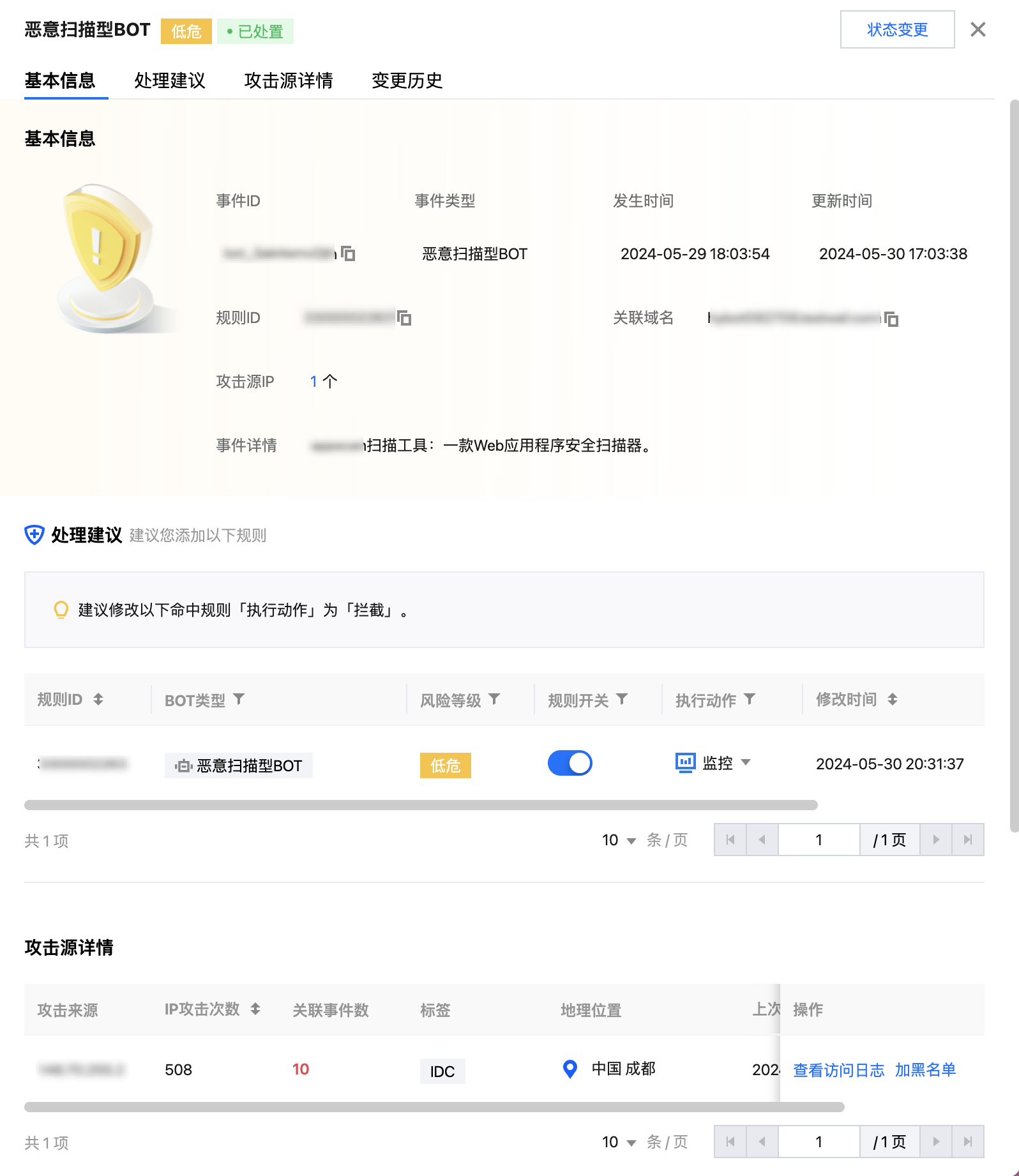Tap 加黑名单 to blacklist the IP

coord(925,1070)
